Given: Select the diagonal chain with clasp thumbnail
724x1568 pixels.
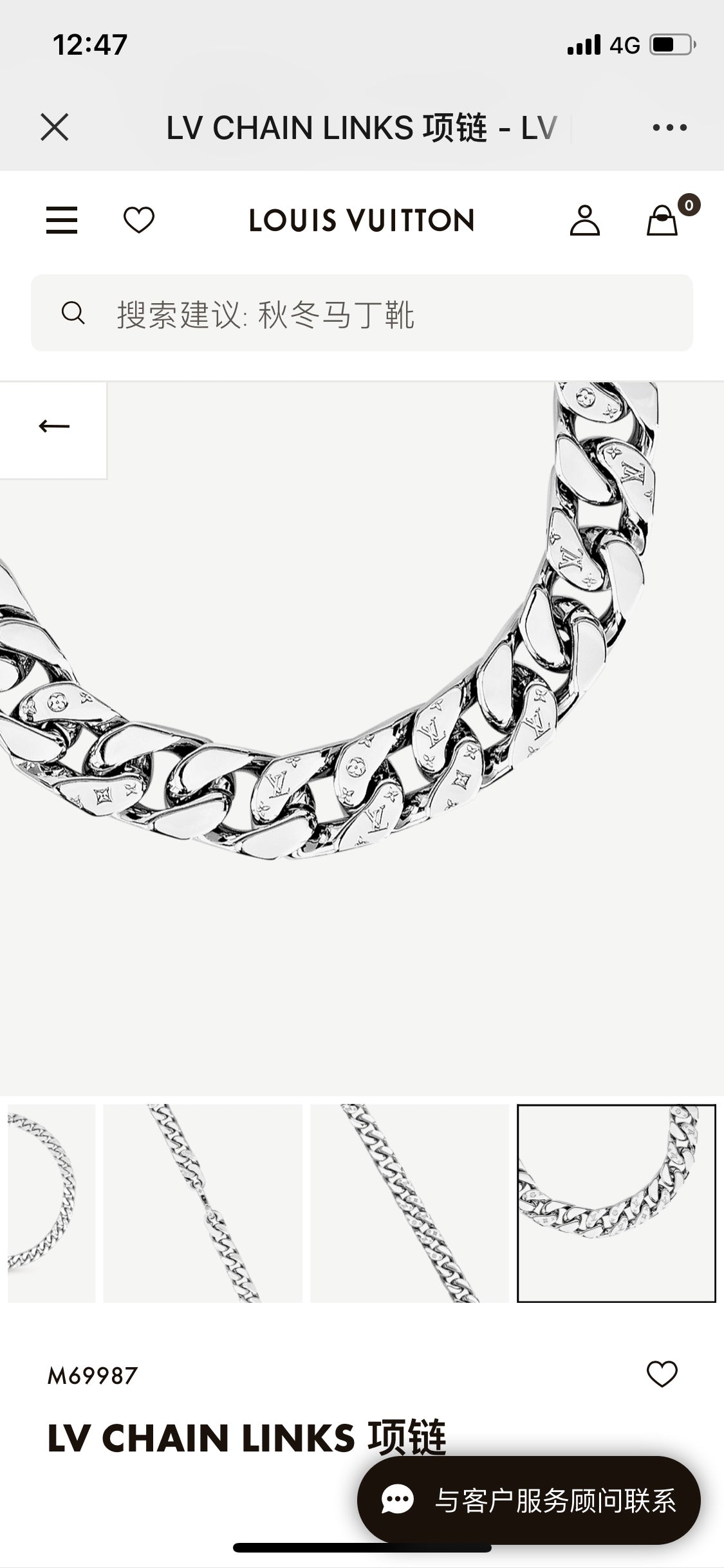Looking at the screenshot, I should click(203, 1203).
